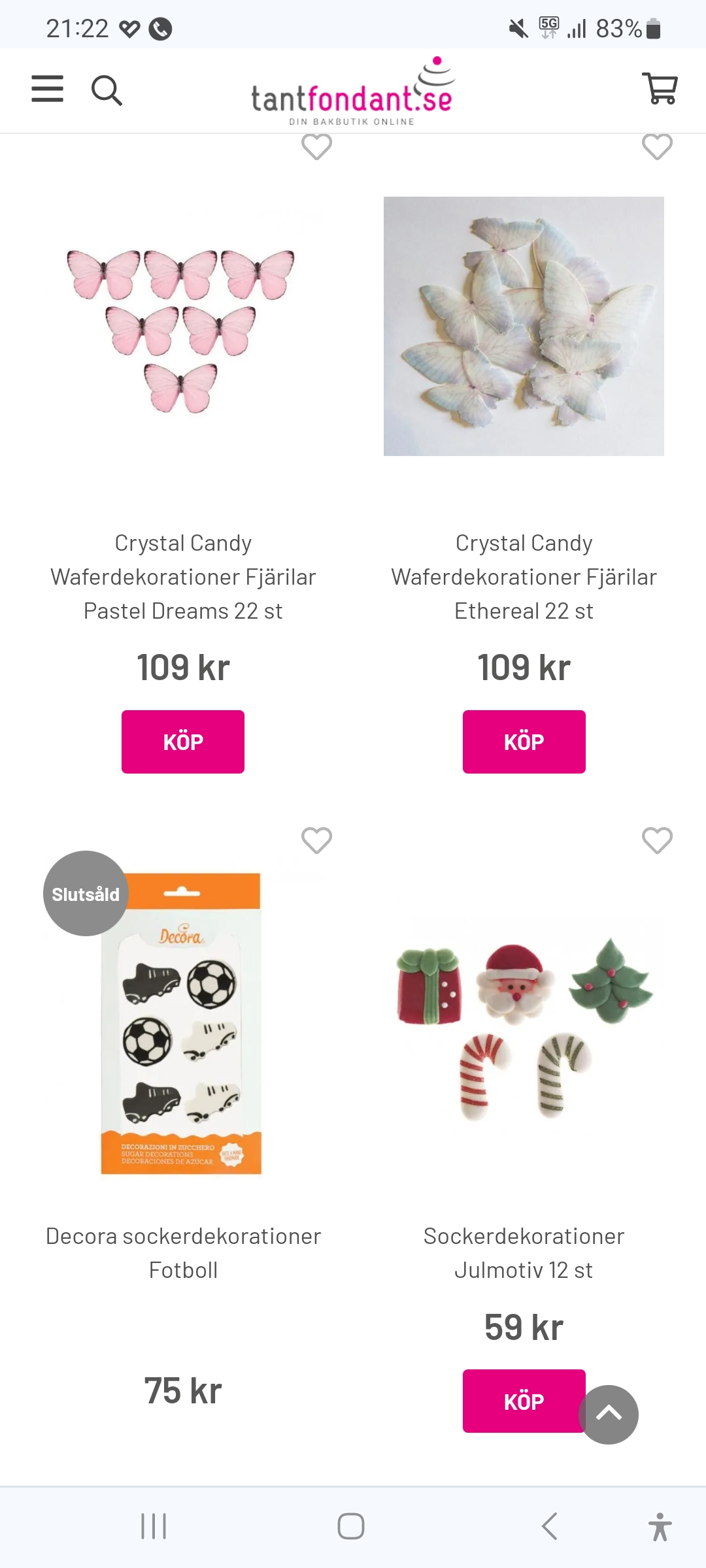This screenshot has height=1568, width=706.
Task: Favorite the Julmotiv sugar decorations
Action: click(x=657, y=840)
